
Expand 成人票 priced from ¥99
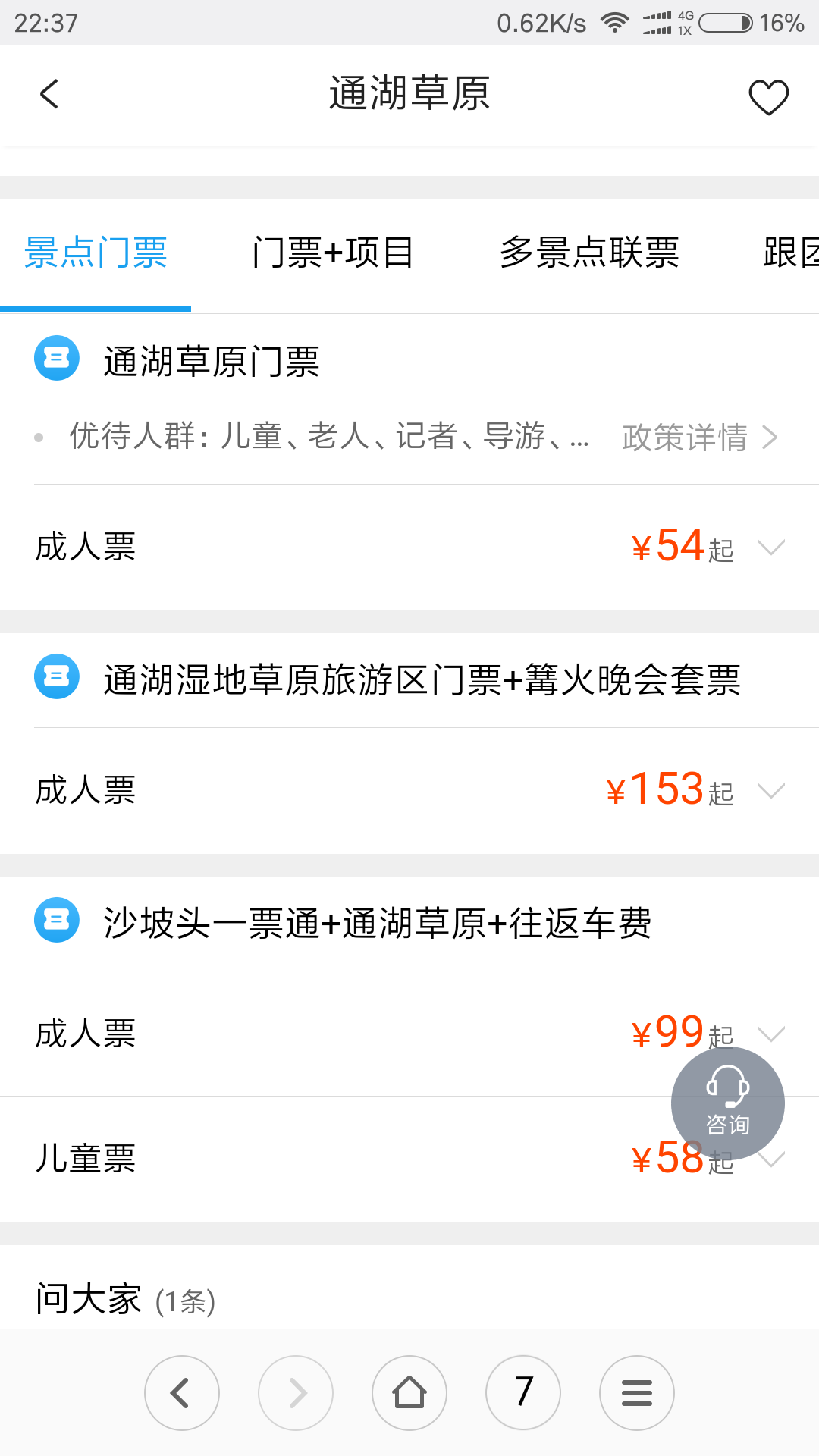770,1032
